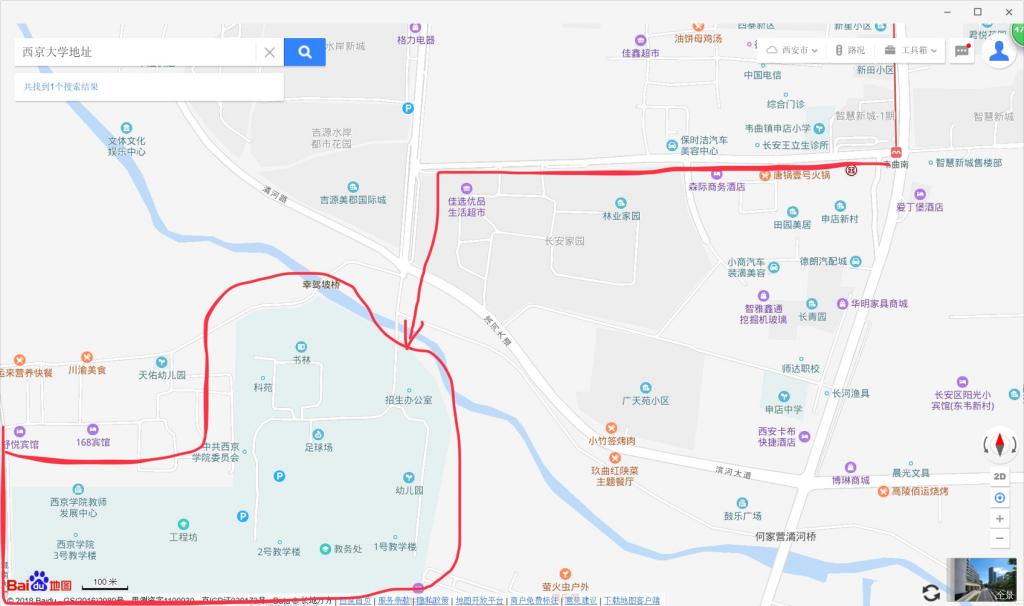The height and width of the screenshot is (606, 1024).
Task: Tap the refresh arrows icon beside the panorama
Action: [x=931, y=592]
